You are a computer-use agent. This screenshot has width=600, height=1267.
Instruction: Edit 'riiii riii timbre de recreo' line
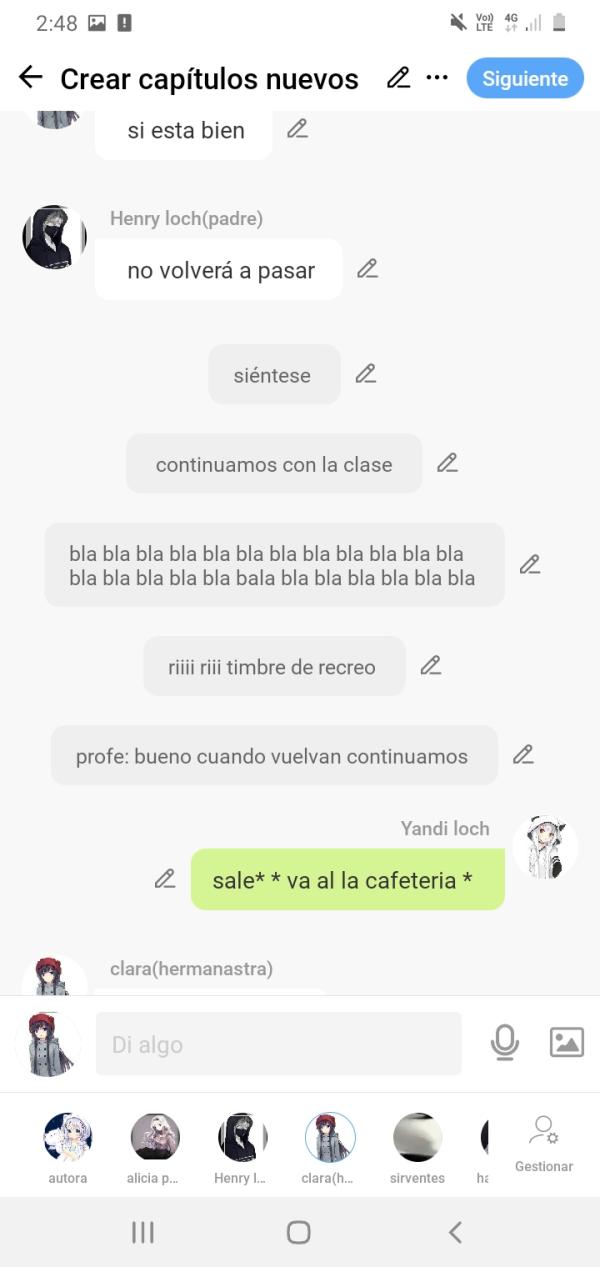430,666
